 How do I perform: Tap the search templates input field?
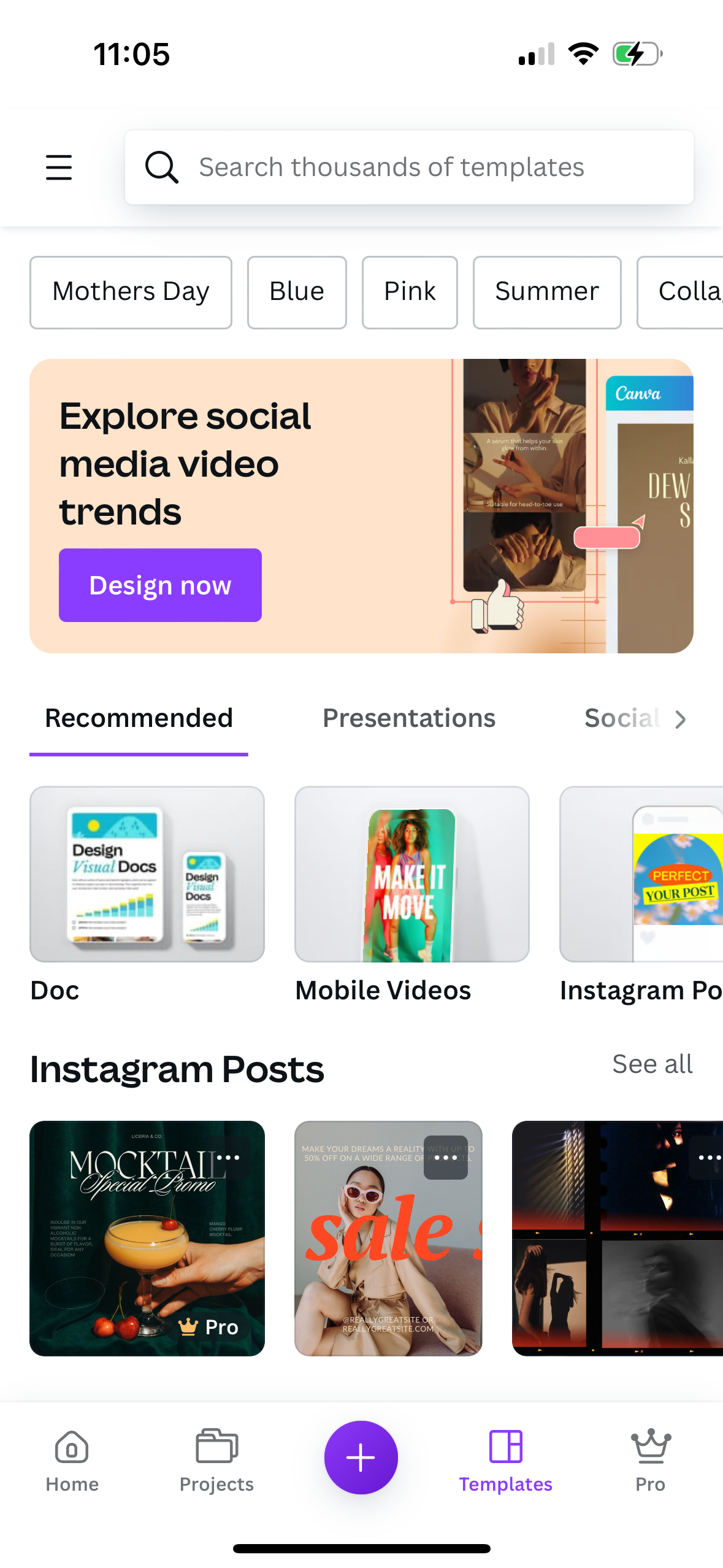click(410, 167)
